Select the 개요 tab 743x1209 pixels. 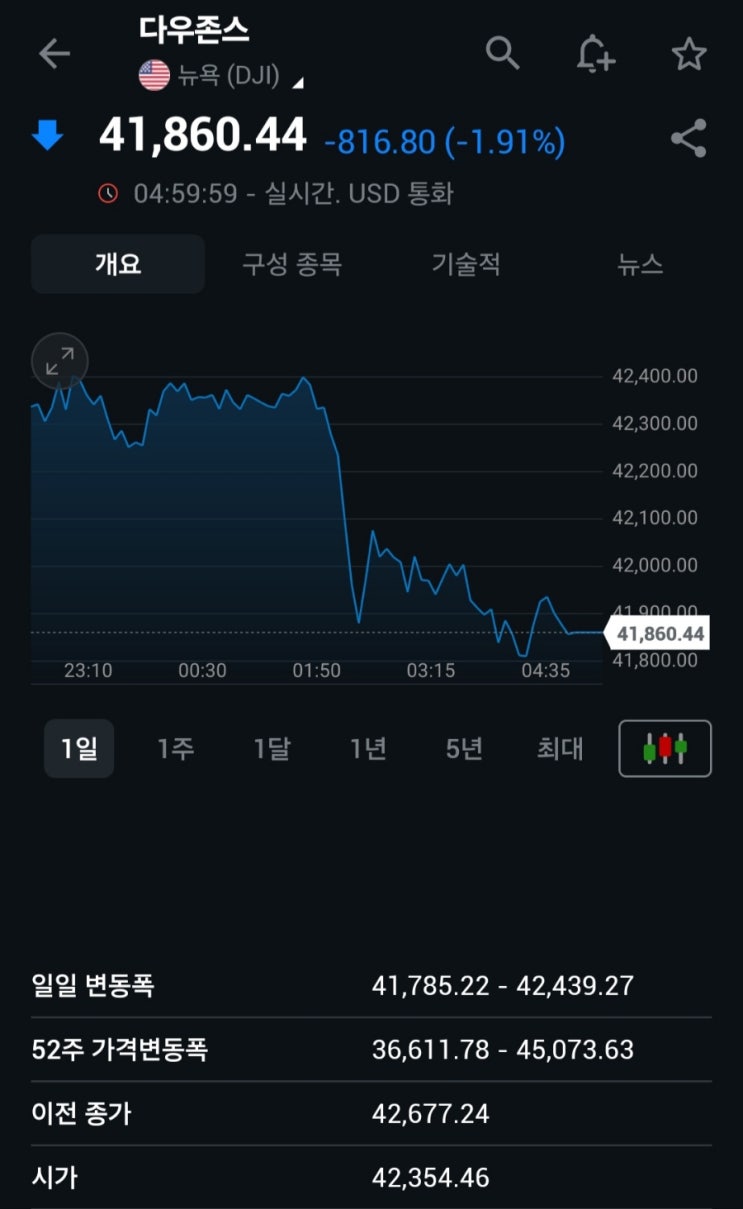click(118, 264)
